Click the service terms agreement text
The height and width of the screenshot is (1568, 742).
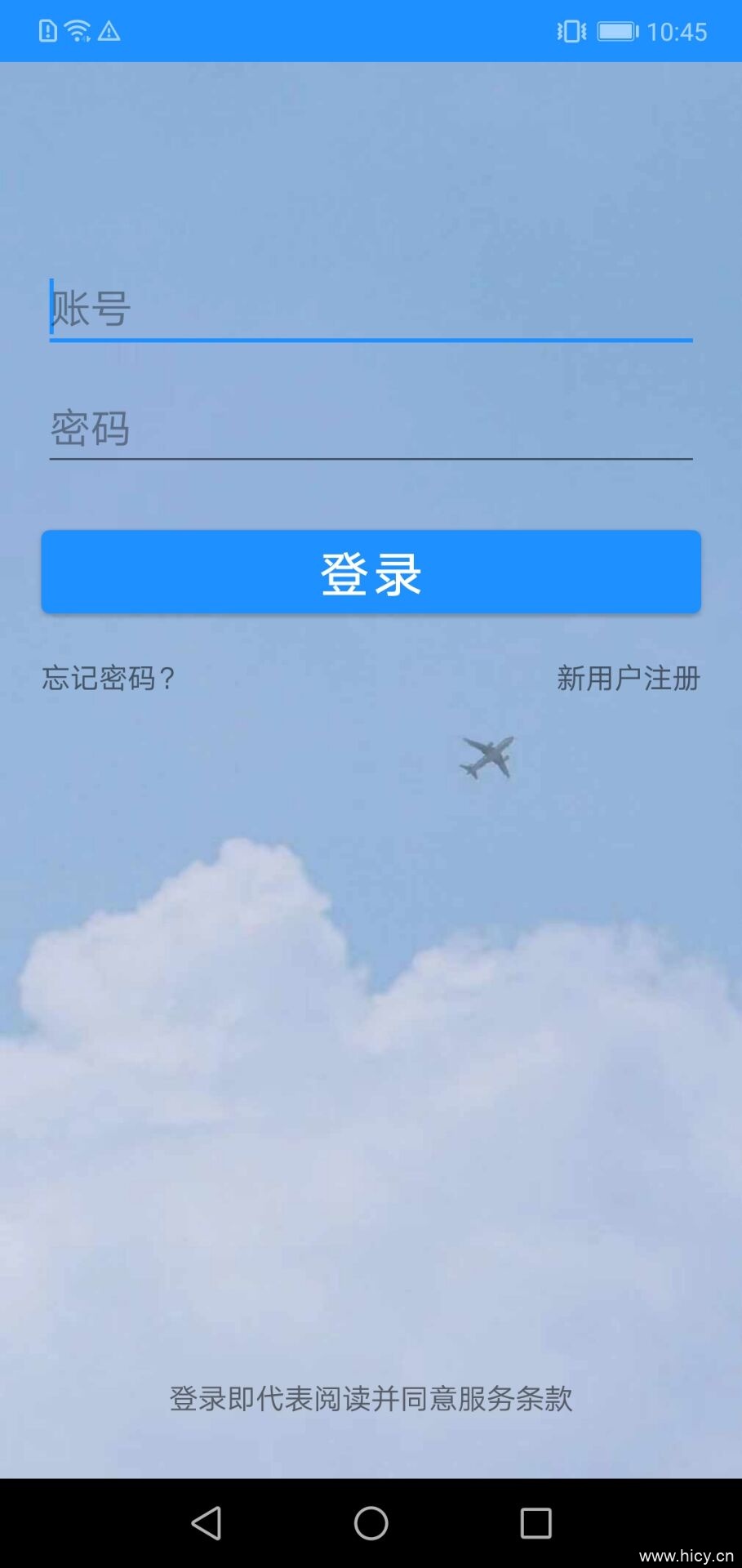pyautogui.click(x=371, y=1400)
